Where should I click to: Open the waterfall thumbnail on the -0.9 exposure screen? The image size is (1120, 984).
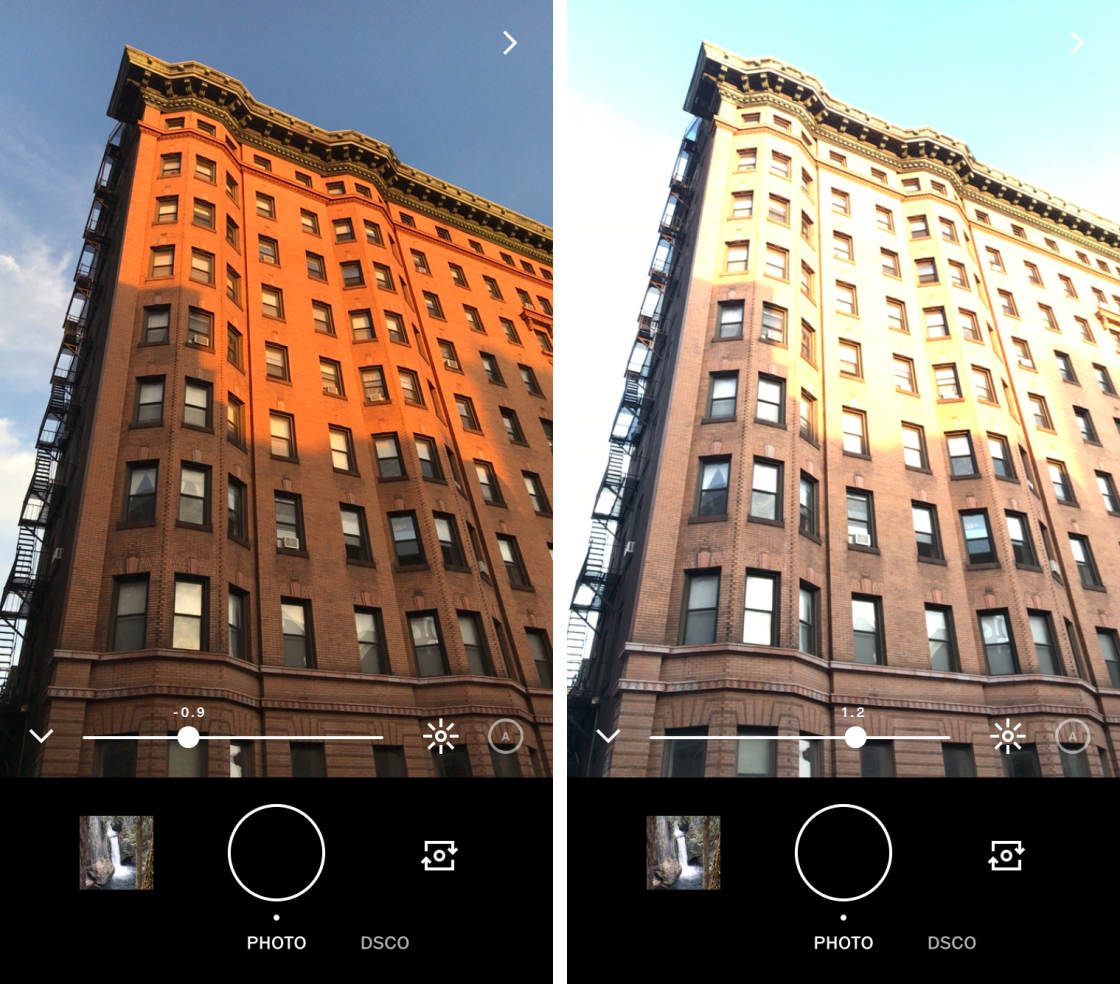click(x=116, y=852)
